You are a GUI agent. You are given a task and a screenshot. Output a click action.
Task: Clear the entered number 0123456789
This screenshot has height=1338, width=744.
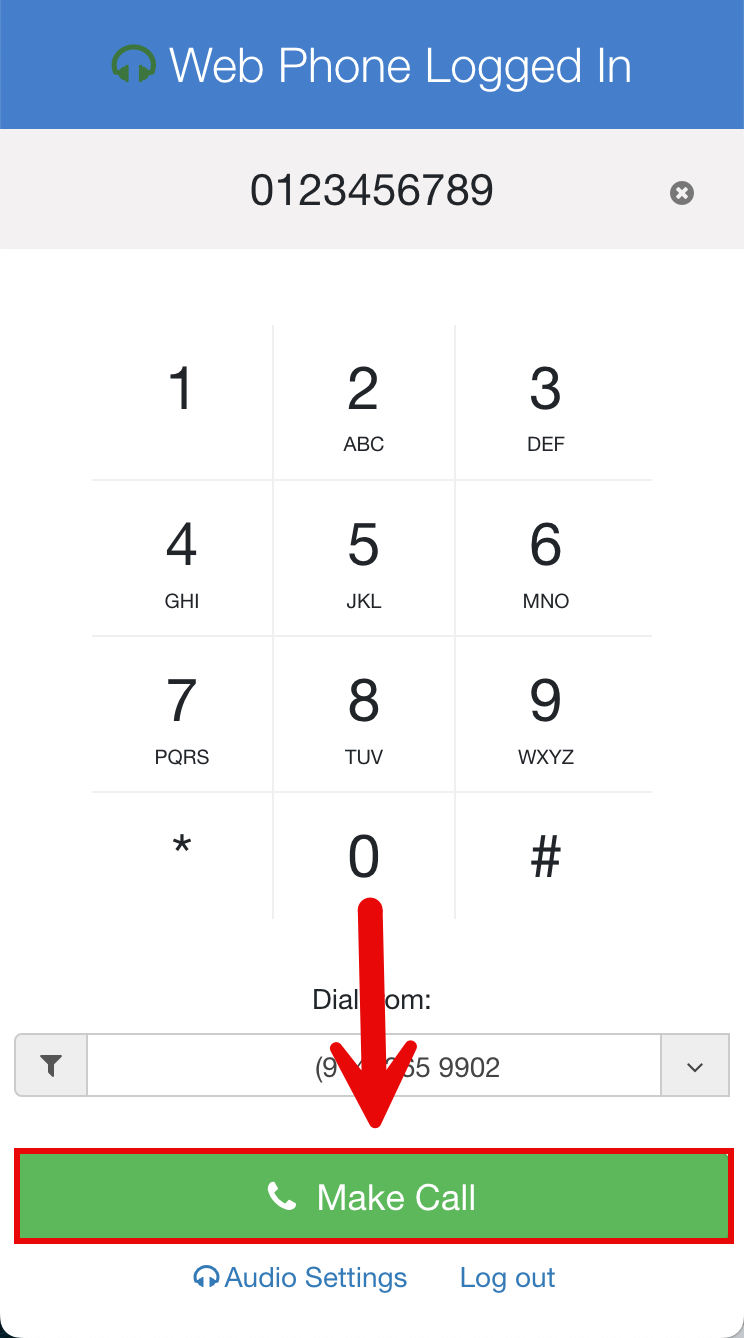tap(682, 193)
